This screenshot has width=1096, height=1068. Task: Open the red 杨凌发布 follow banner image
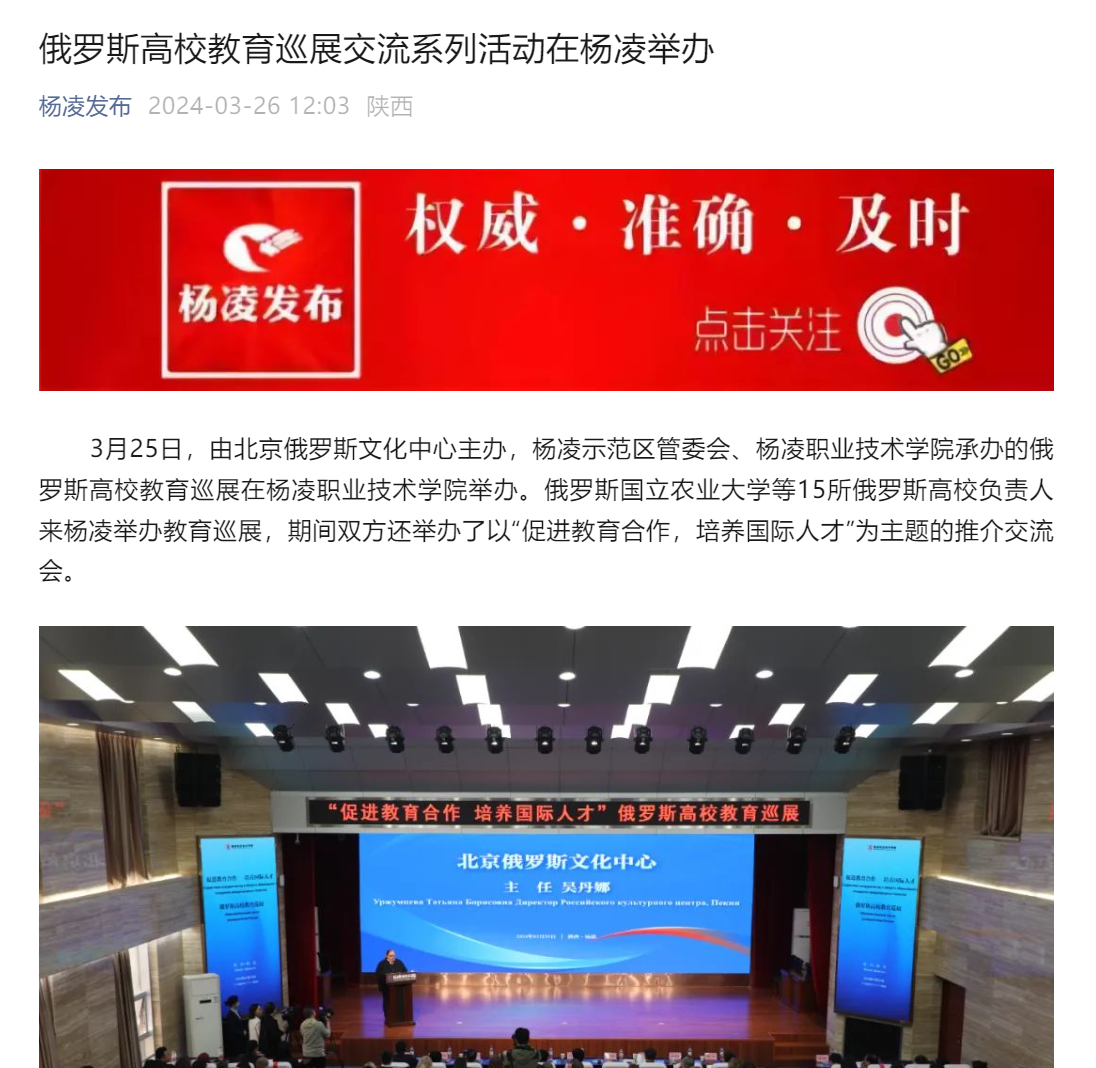pyautogui.click(x=546, y=280)
